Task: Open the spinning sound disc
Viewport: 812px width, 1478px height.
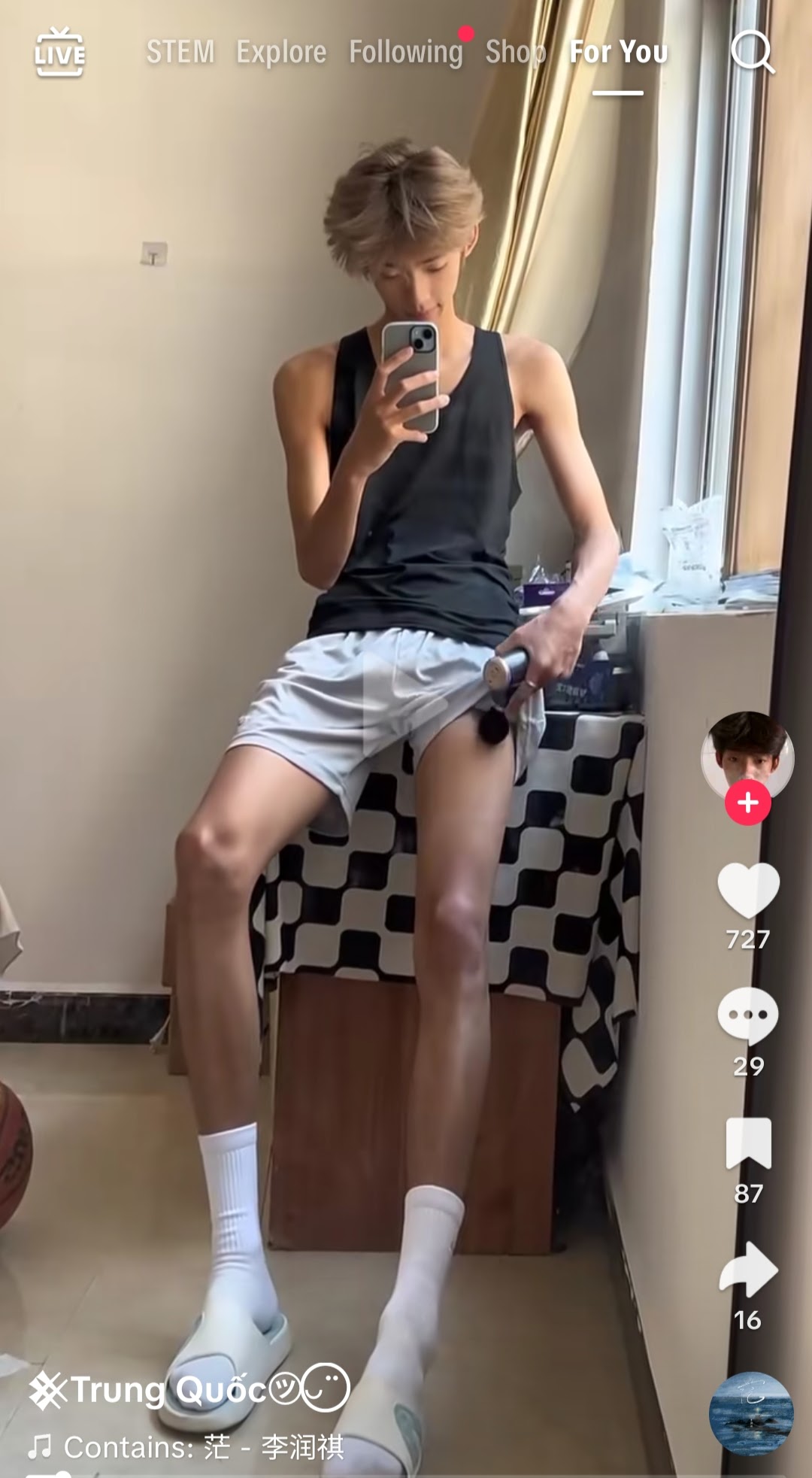Action: click(x=751, y=1413)
